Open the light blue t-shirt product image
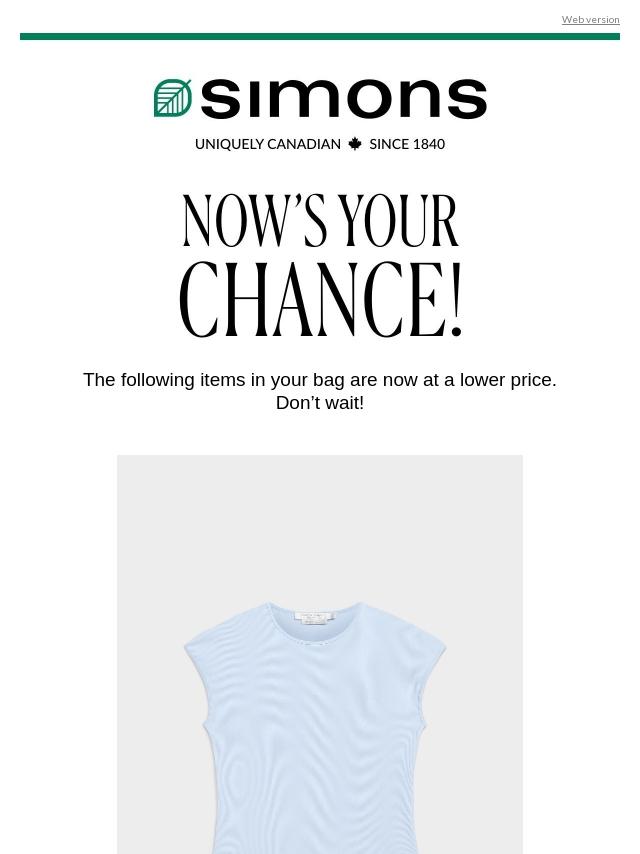Viewport: 640px width, 854px height. click(x=320, y=654)
